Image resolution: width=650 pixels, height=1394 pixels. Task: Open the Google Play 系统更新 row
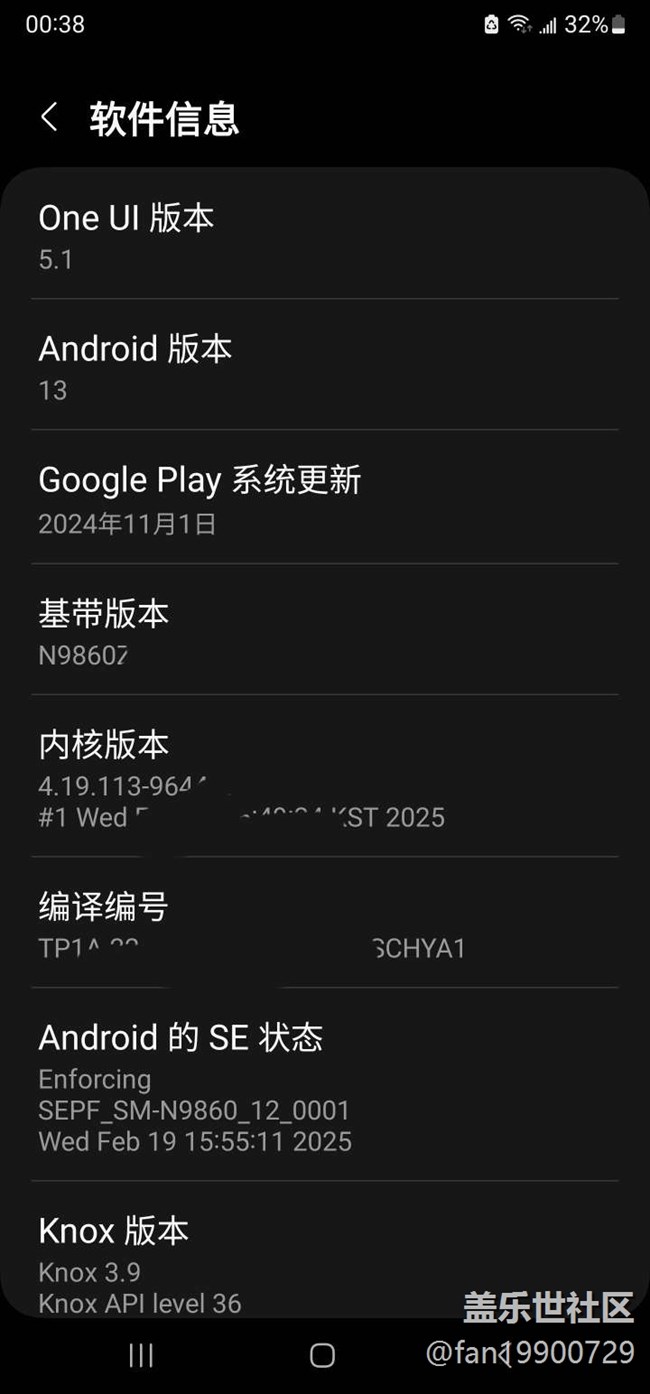324,498
